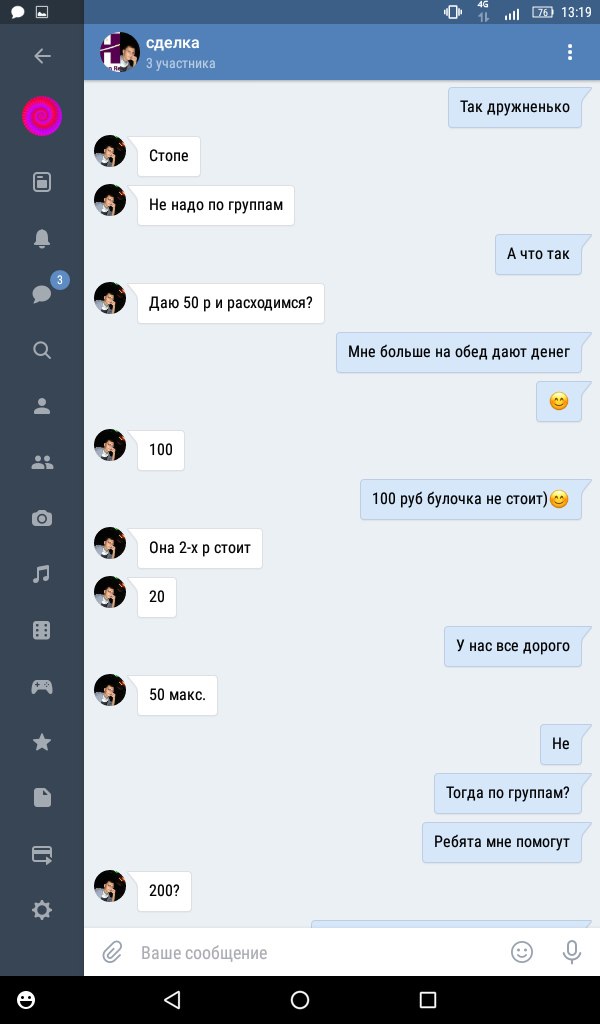
Task: Attach a file with the paperclip
Action: [112, 952]
